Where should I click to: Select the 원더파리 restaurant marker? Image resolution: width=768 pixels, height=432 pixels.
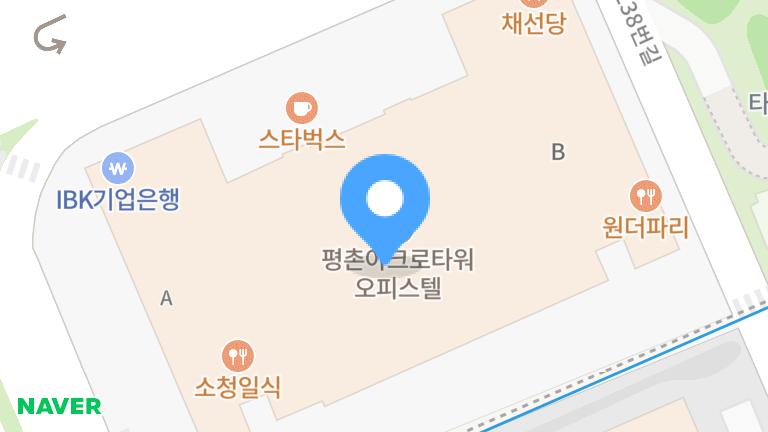646,196
